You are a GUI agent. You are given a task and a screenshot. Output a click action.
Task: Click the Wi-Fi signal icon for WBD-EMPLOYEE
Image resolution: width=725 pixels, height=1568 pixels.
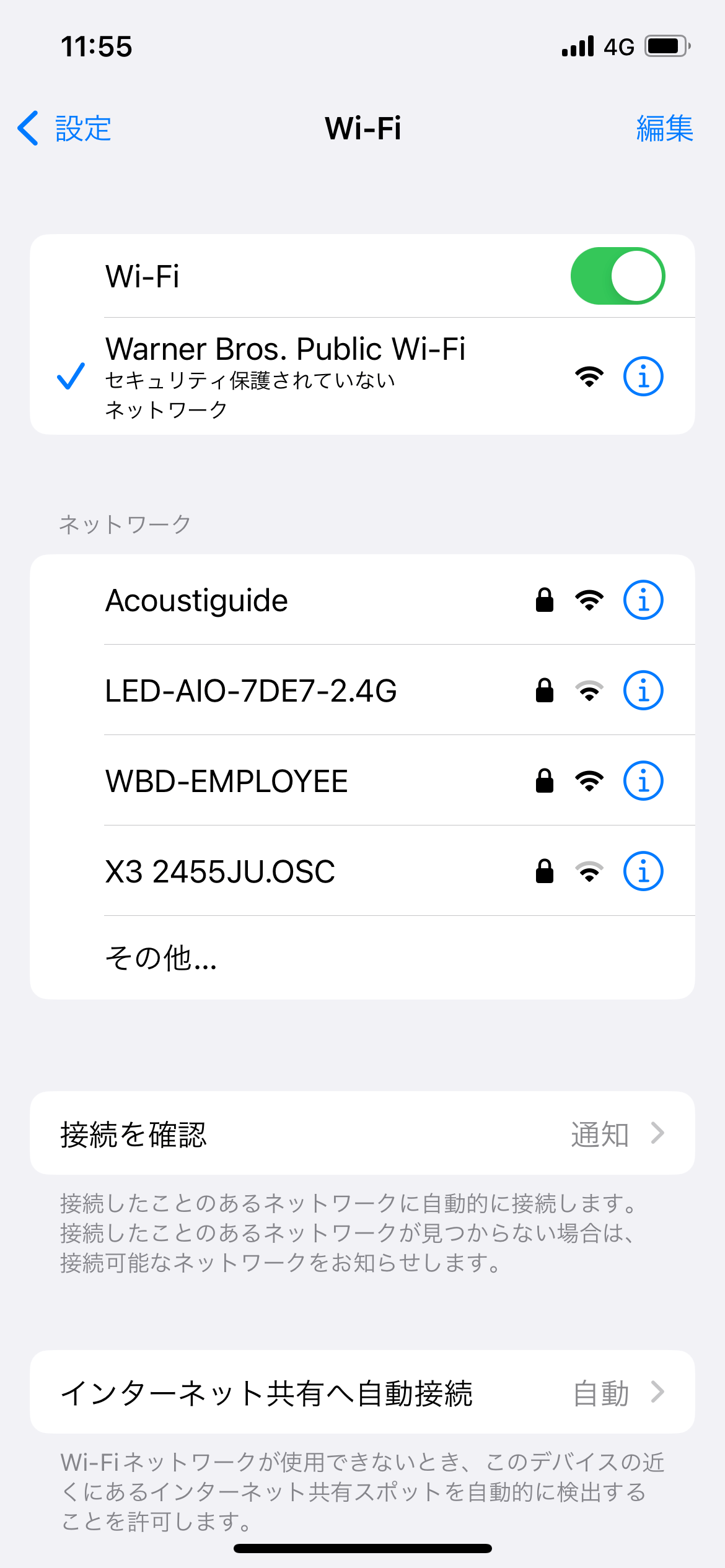pyautogui.click(x=589, y=781)
